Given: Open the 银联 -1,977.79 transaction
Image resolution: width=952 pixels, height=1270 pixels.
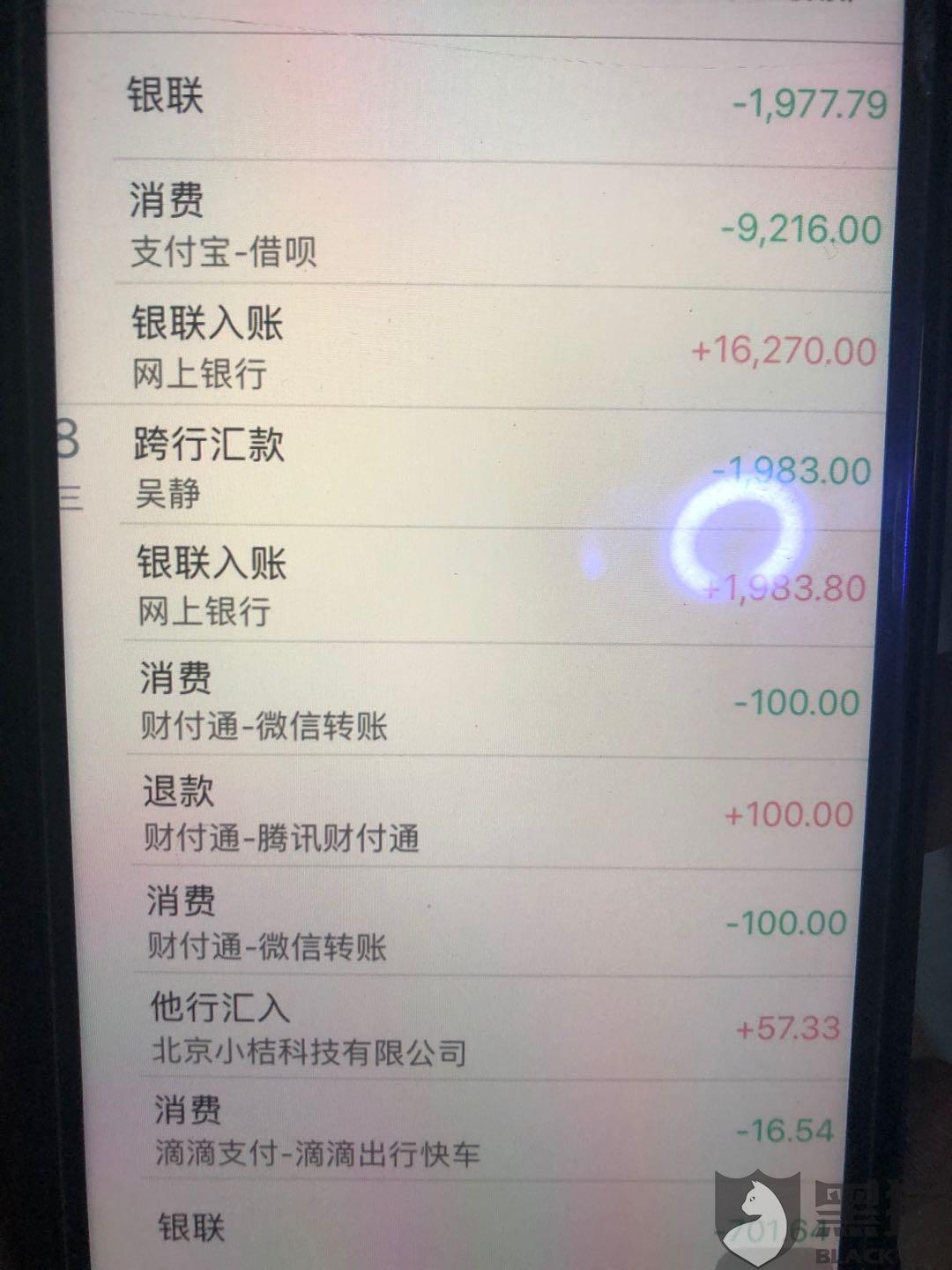Looking at the screenshot, I should (502, 99).
